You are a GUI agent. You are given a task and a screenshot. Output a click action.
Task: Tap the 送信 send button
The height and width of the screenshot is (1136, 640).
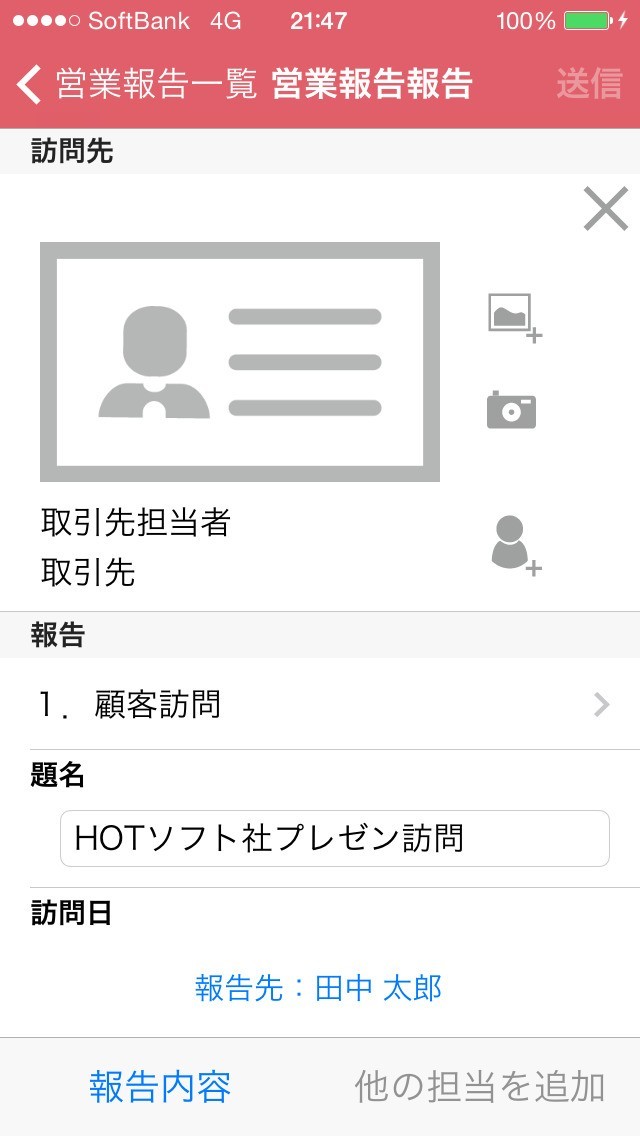tap(589, 85)
